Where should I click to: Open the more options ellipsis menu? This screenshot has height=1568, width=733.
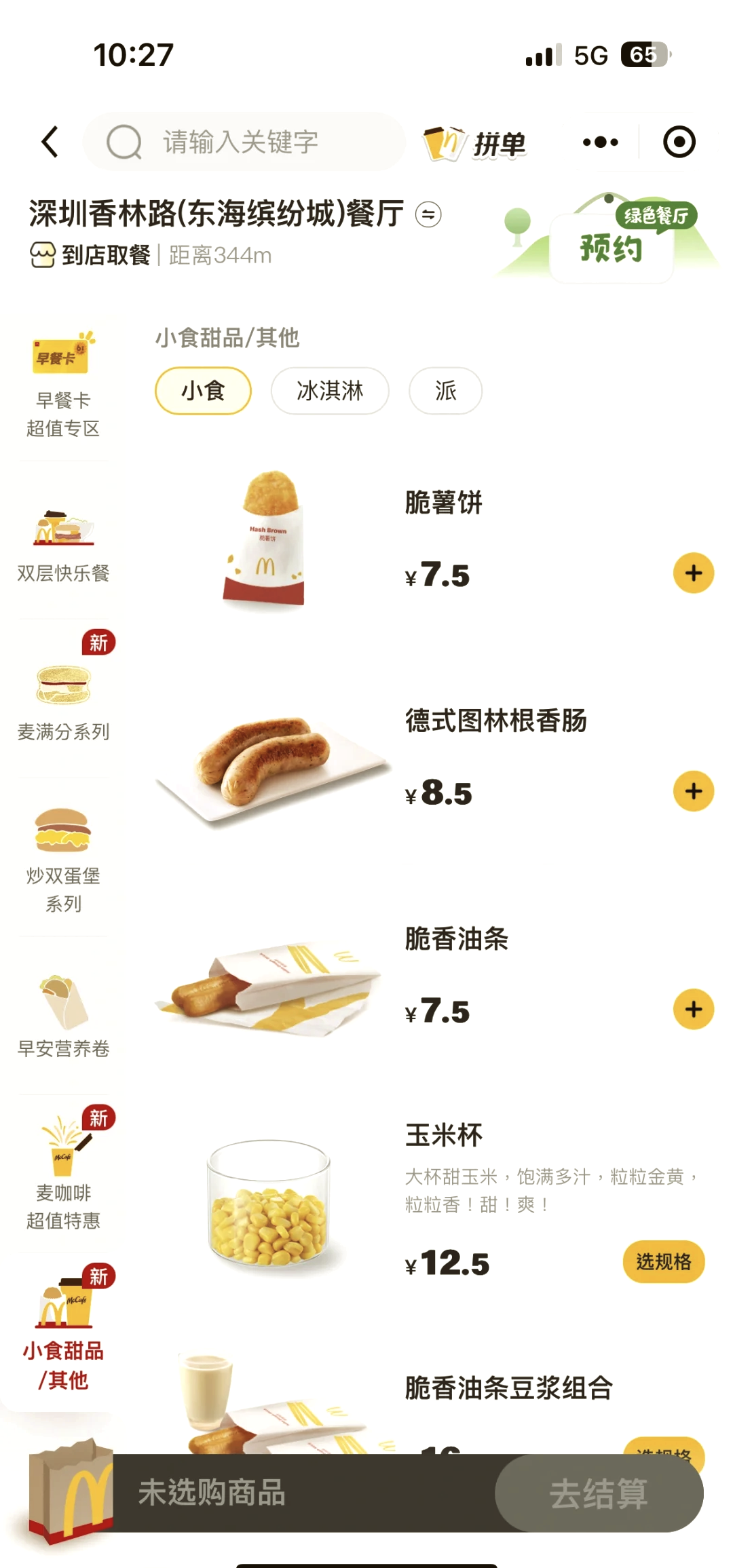tap(599, 141)
